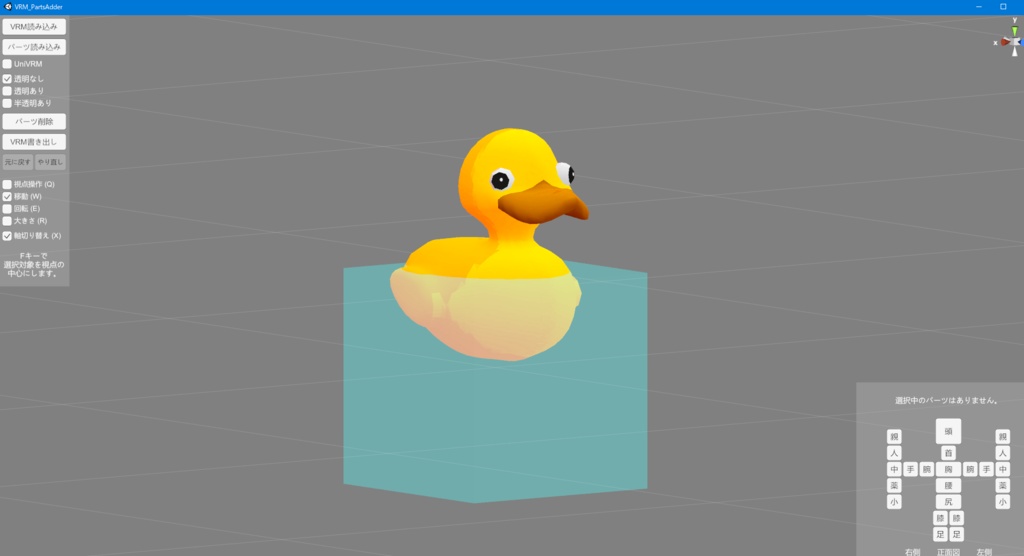
Task: Export using the VRM書き出し button
Action: 34,142
